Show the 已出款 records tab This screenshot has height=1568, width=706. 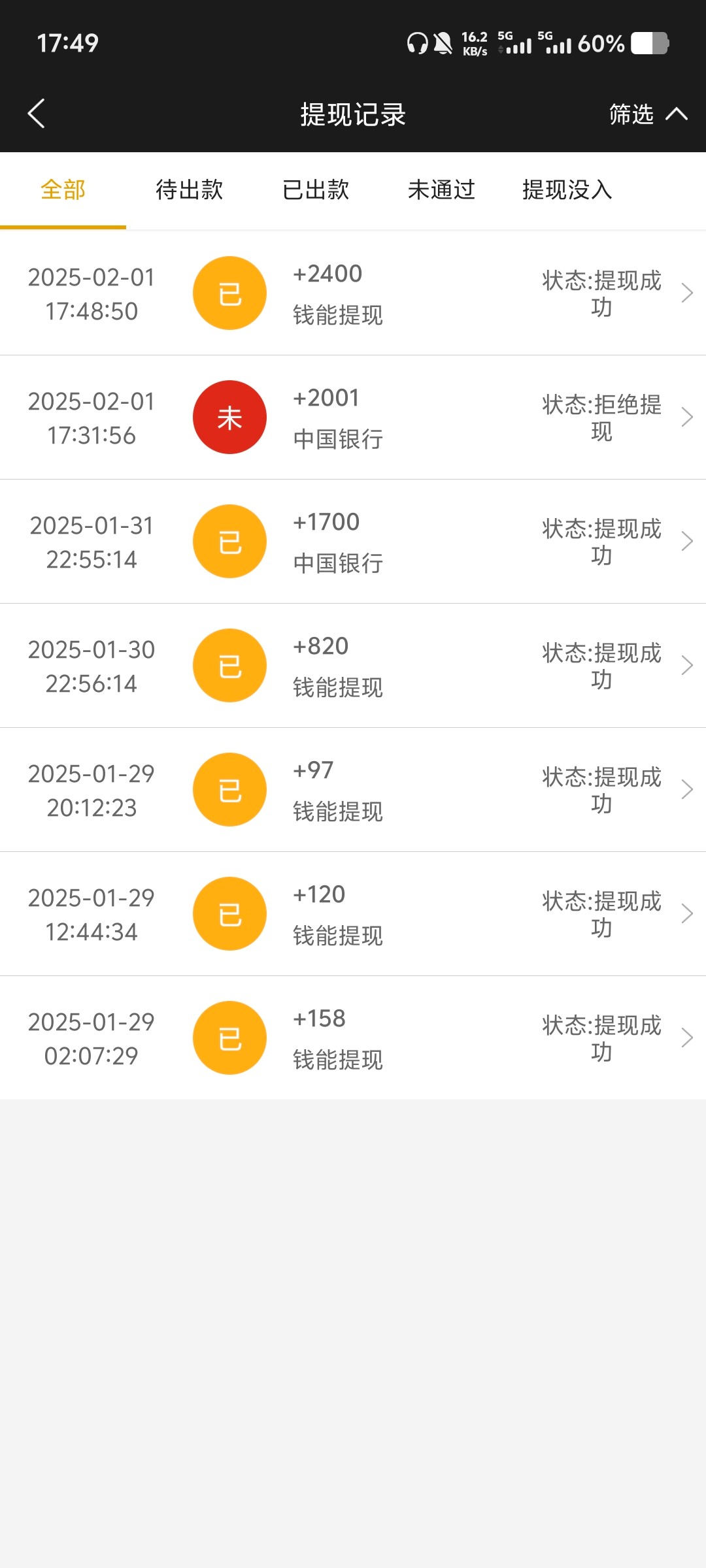click(x=316, y=190)
